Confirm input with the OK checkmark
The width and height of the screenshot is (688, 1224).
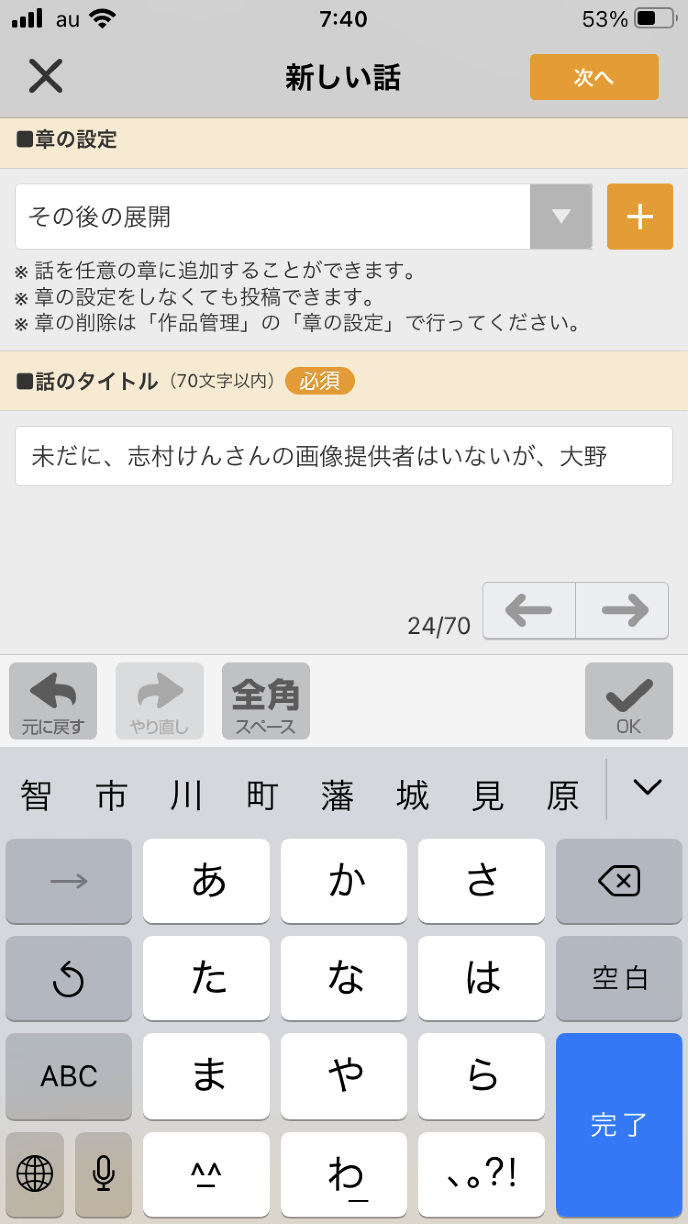coord(628,701)
